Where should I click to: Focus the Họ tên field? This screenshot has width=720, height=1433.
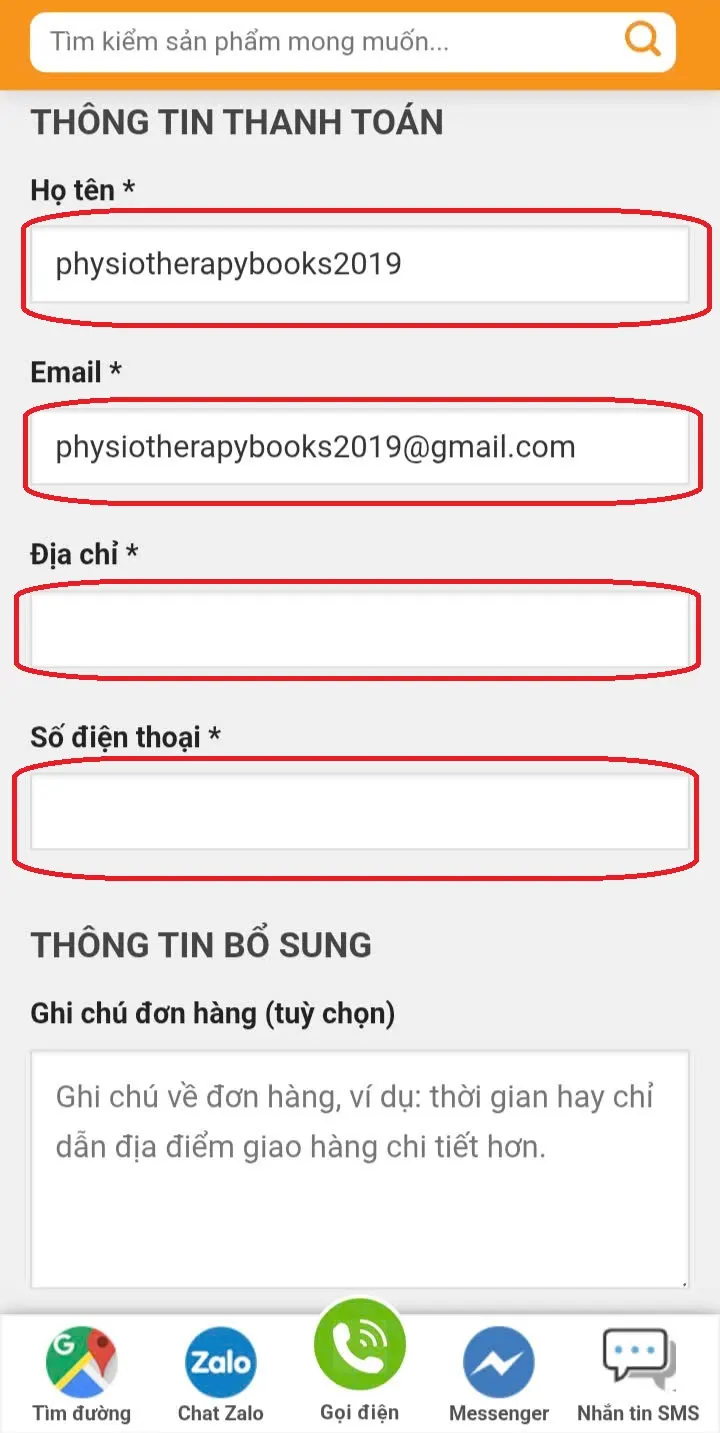click(359, 265)
